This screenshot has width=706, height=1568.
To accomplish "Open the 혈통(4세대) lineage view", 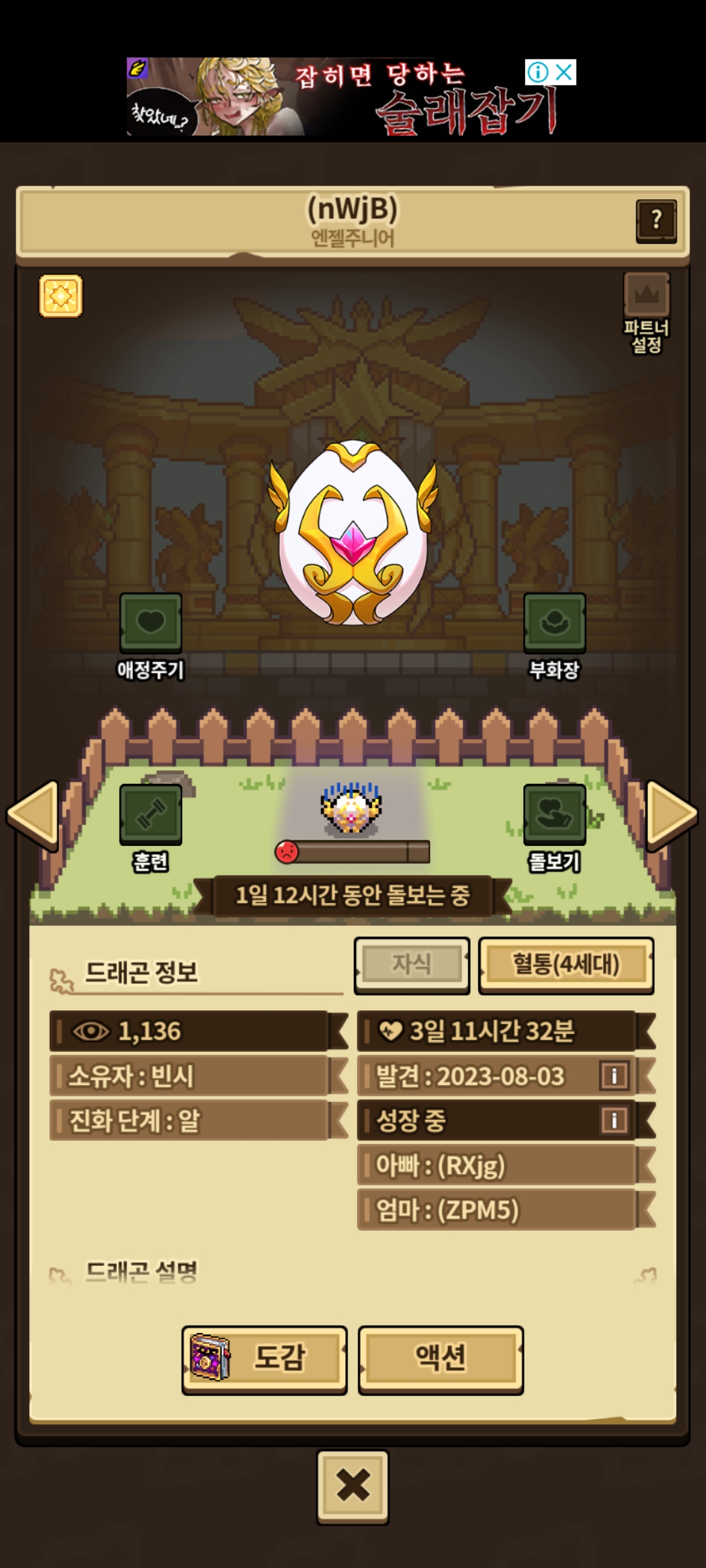I will (x=566, y=965).
